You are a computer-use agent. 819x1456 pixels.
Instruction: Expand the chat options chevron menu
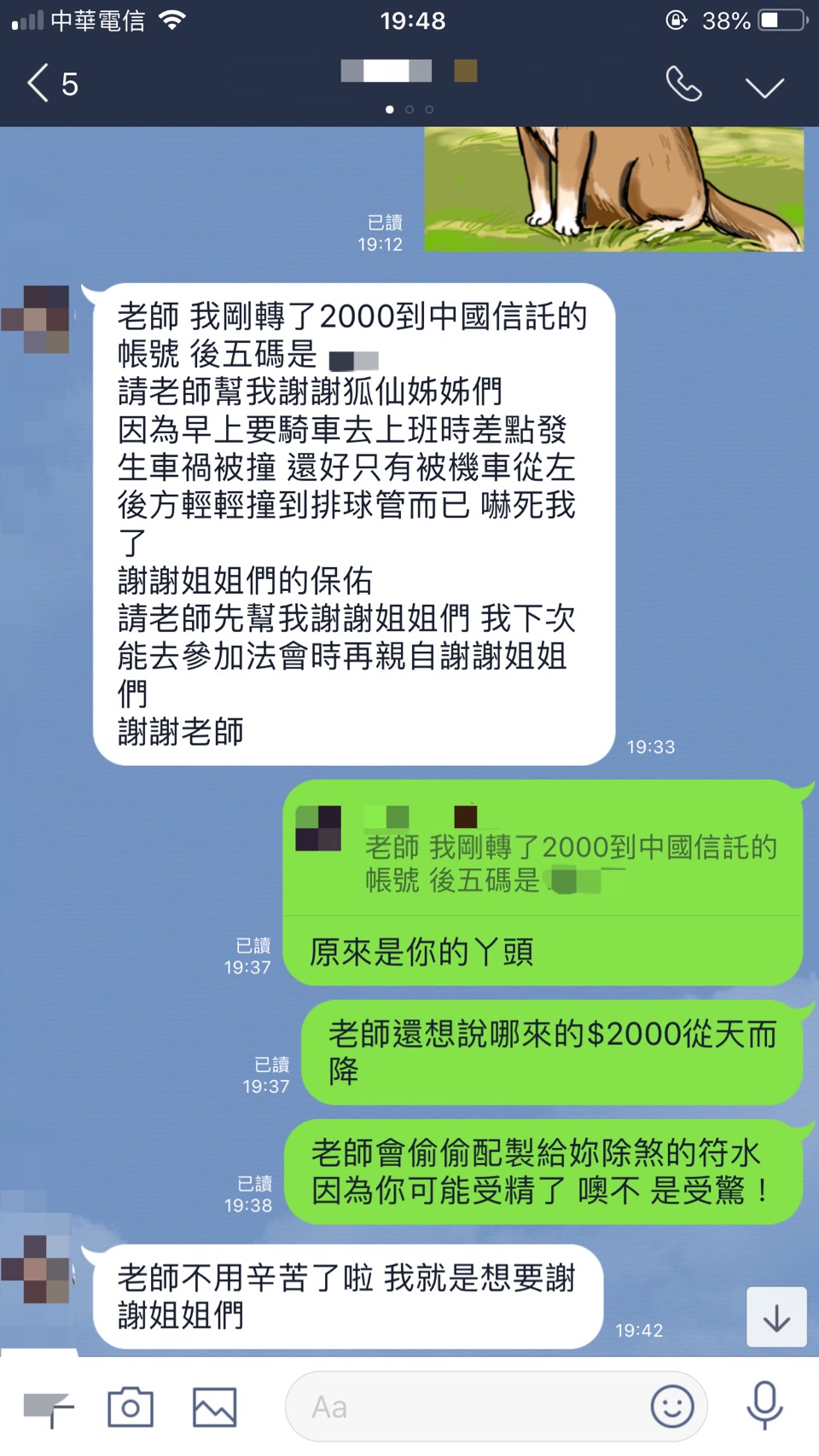[x=764, y=87]
